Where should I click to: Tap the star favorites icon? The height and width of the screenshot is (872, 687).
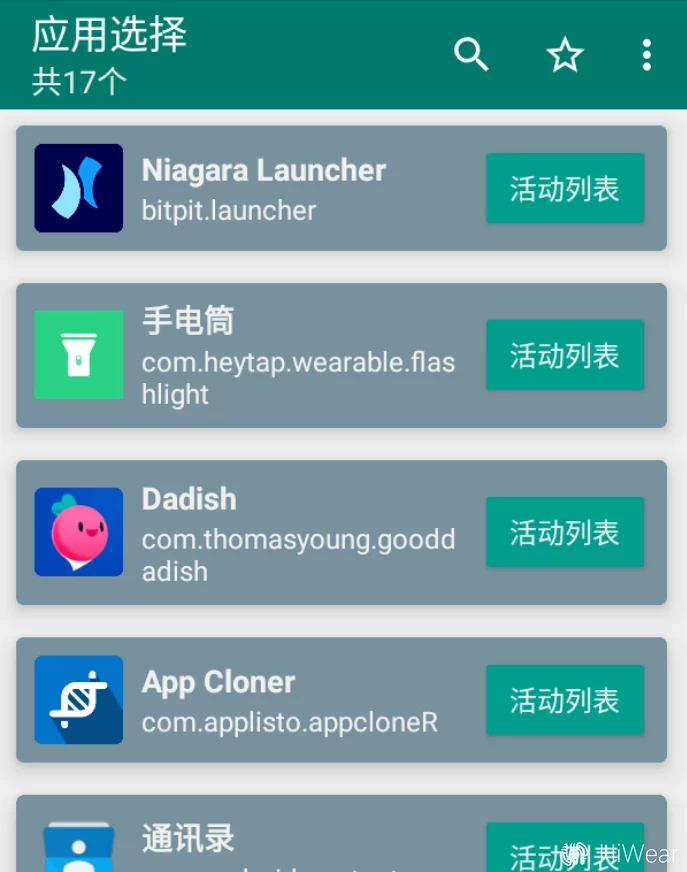pyautogui.click(x=565, y=54)
